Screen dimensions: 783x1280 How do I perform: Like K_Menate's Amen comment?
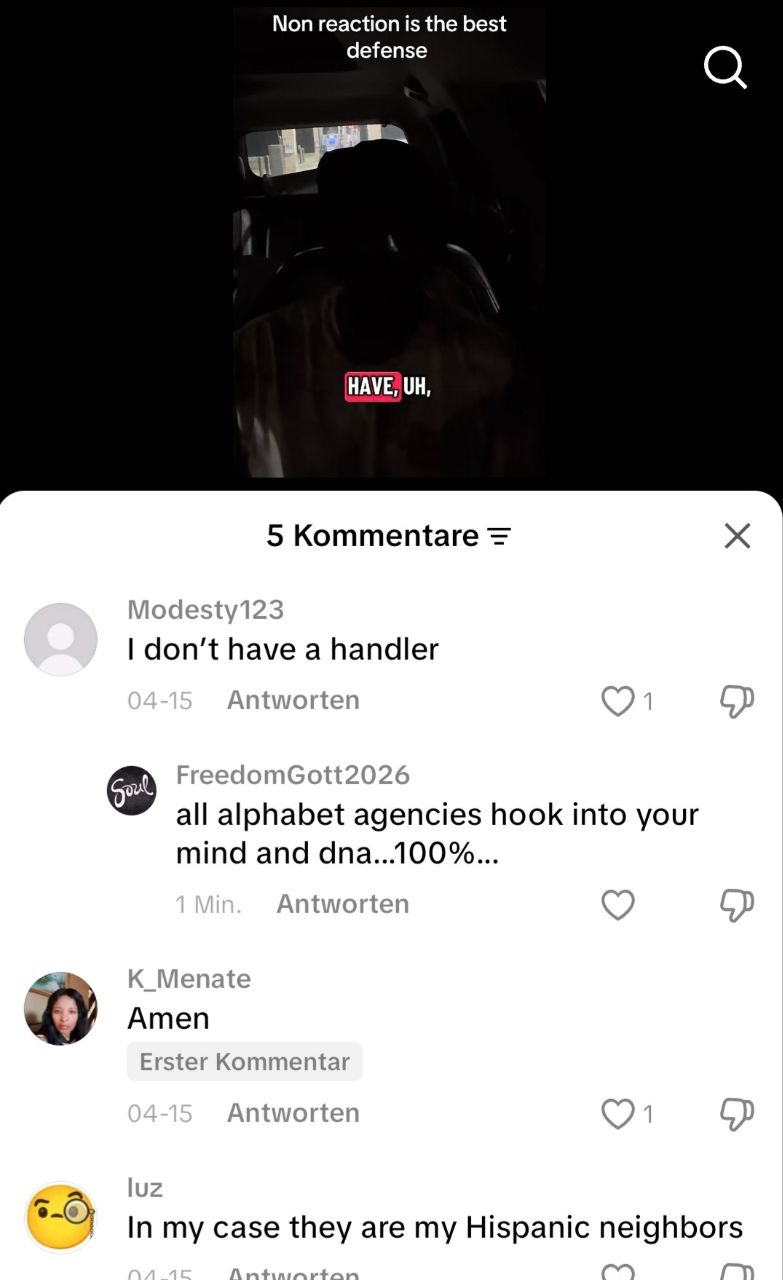(x=618, y=1114)
